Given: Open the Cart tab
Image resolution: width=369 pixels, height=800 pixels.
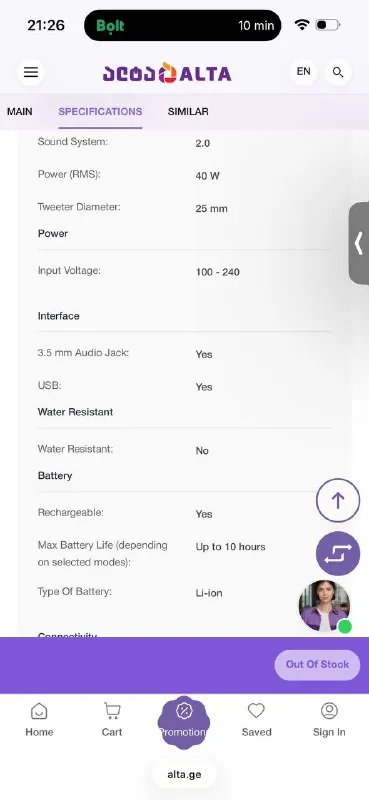Looking at the screenshot, I should pyautogui.click(x=112, y=720).
